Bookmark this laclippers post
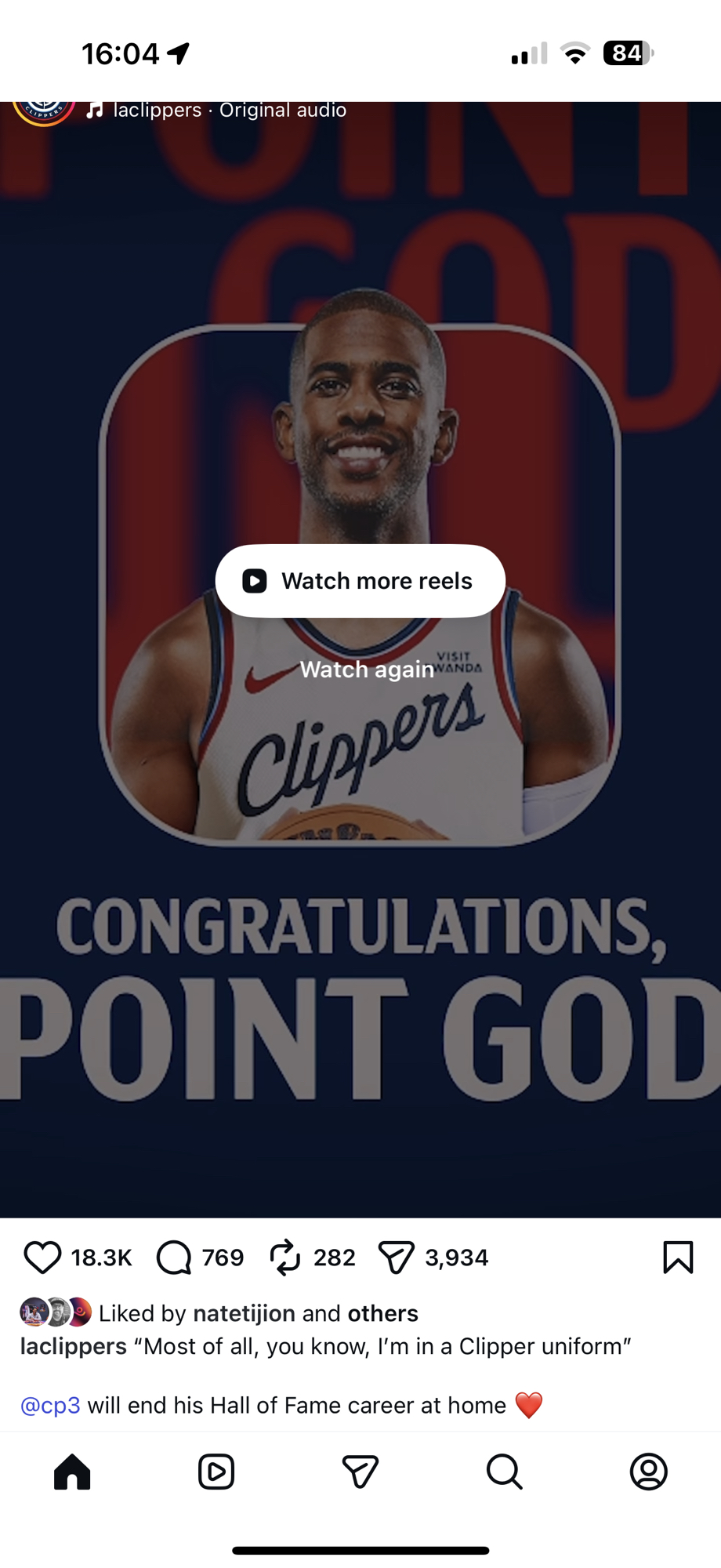 point(678,1257)
